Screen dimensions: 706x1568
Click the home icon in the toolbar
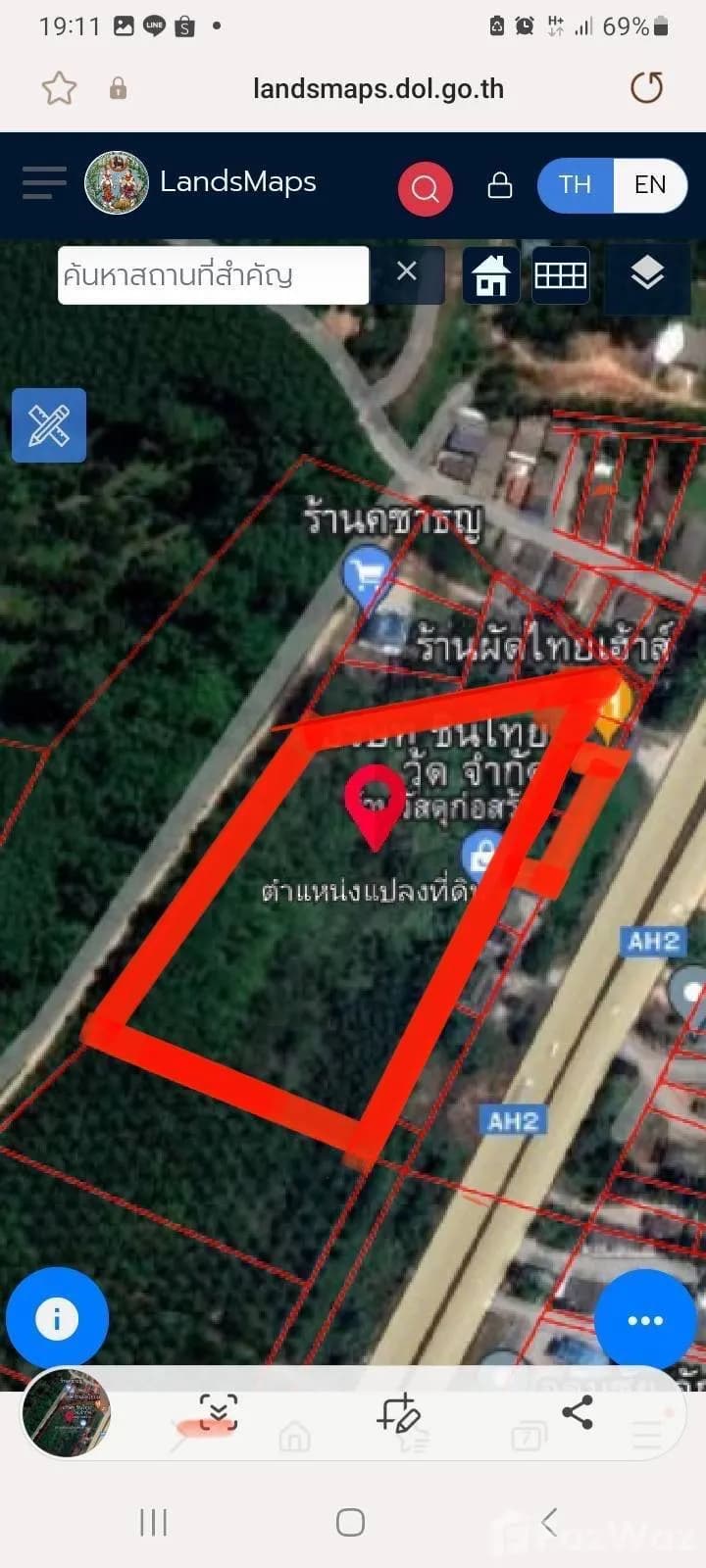point(489,275)
